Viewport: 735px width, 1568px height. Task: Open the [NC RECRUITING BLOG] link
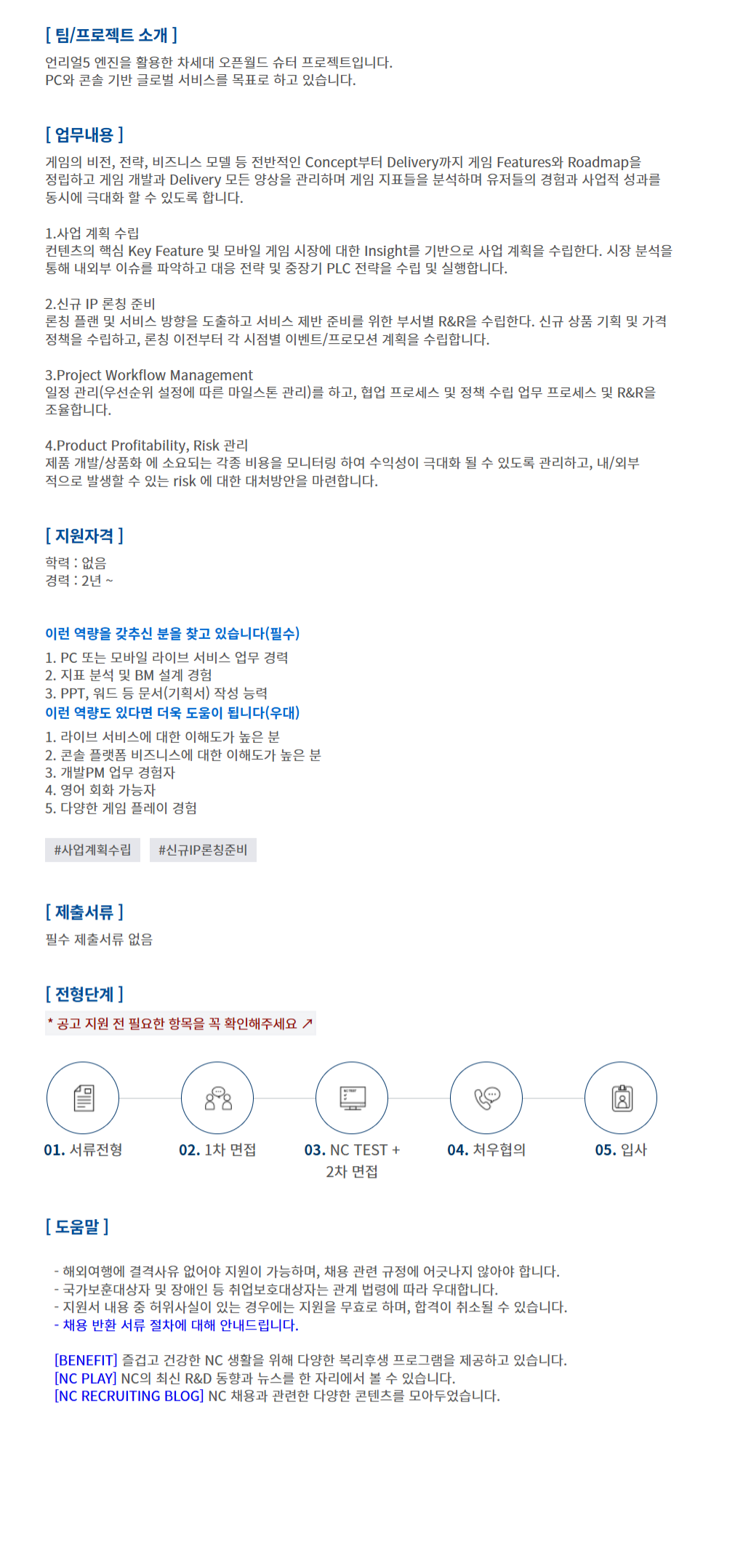pyautogui.click(x=129, y=1396)
